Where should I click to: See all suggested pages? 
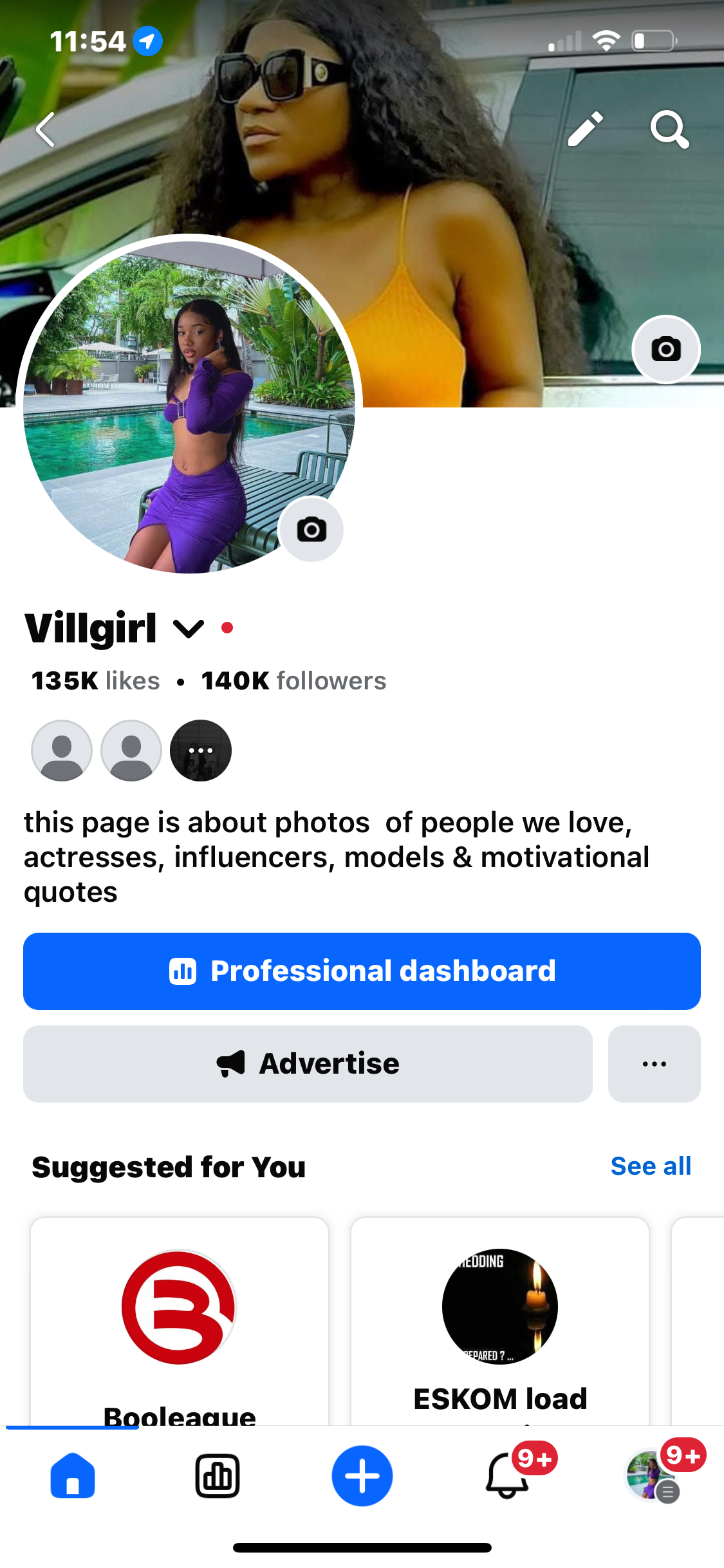coord(650,1166)
